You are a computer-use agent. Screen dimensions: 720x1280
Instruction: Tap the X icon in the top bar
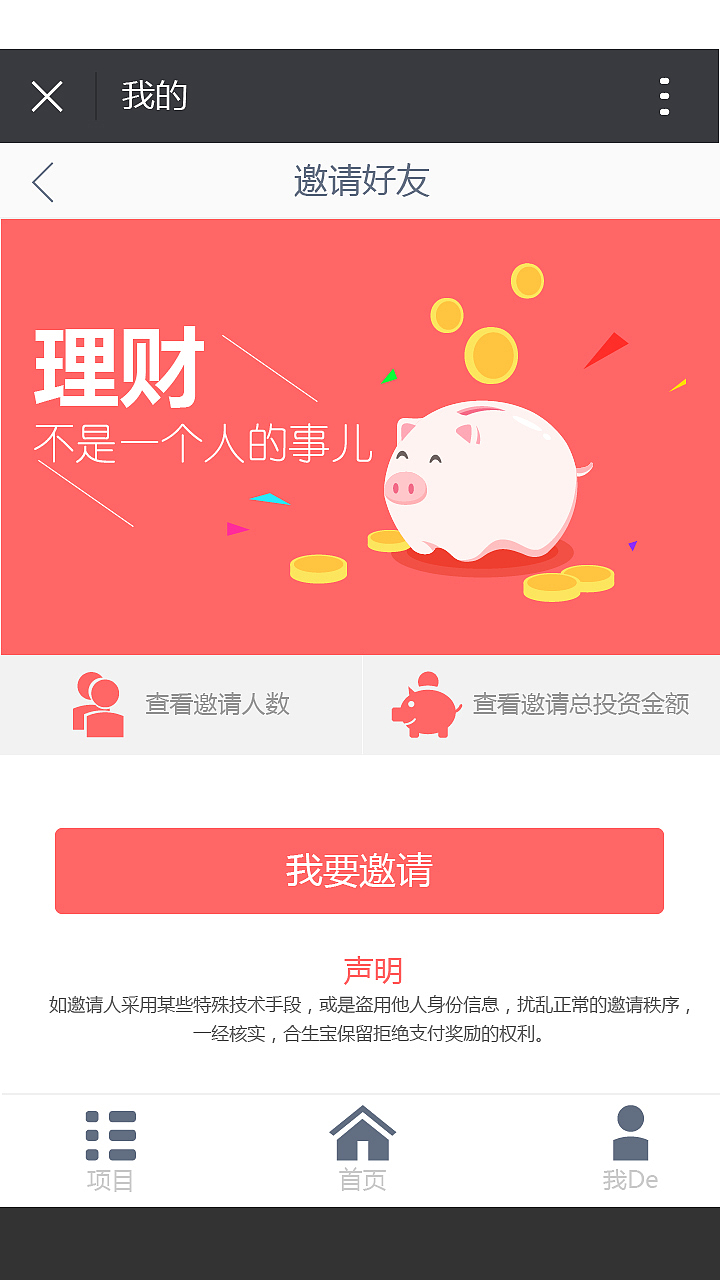click(45, 95)
